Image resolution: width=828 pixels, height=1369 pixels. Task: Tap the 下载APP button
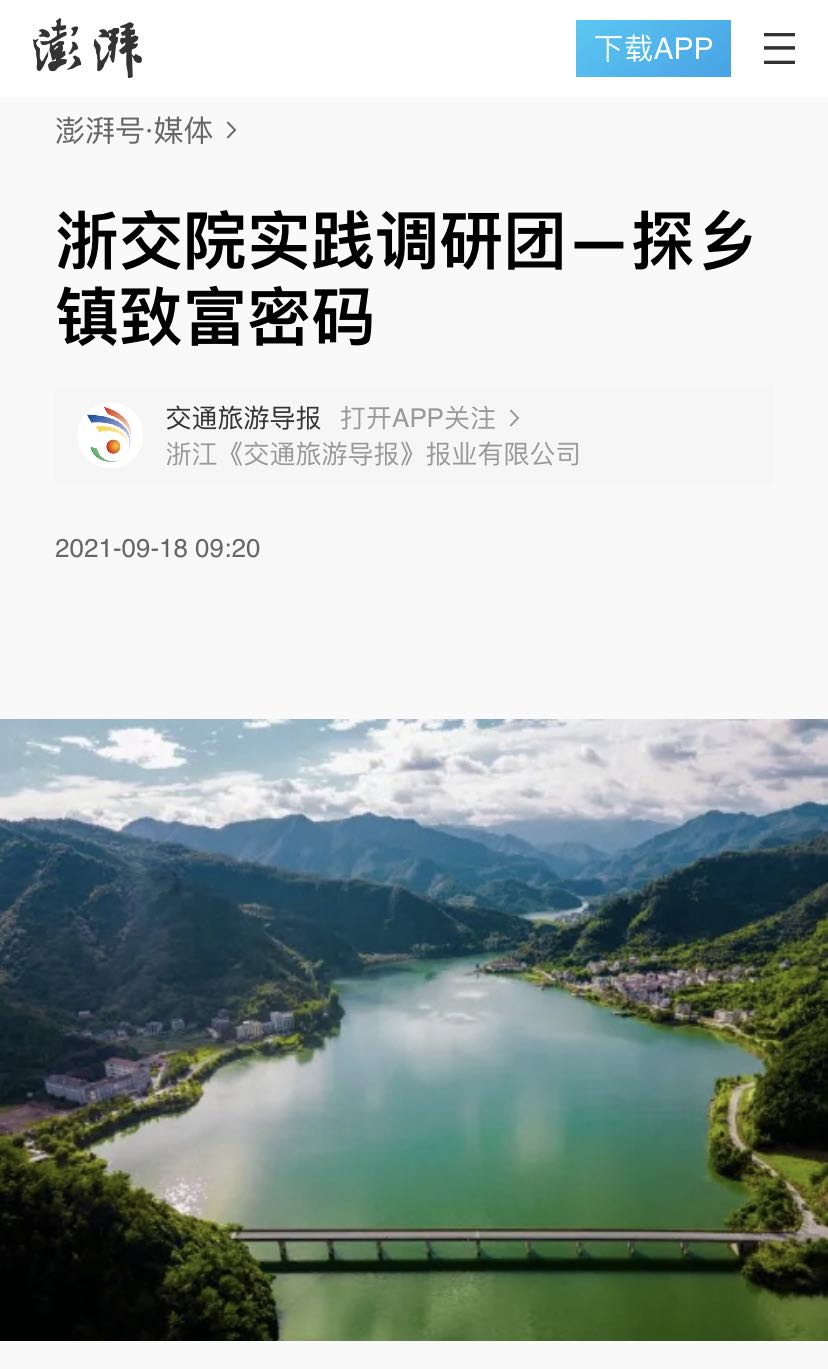(653, 48)
